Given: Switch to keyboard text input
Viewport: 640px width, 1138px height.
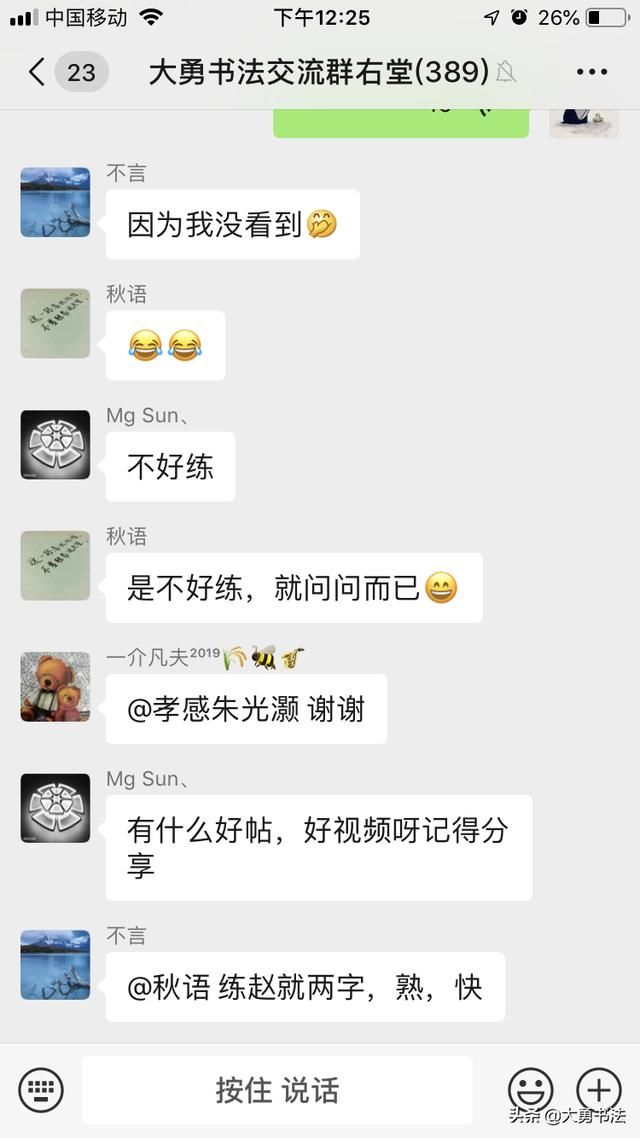Looking at the screenshot, I should click(x=41, y=1089).
